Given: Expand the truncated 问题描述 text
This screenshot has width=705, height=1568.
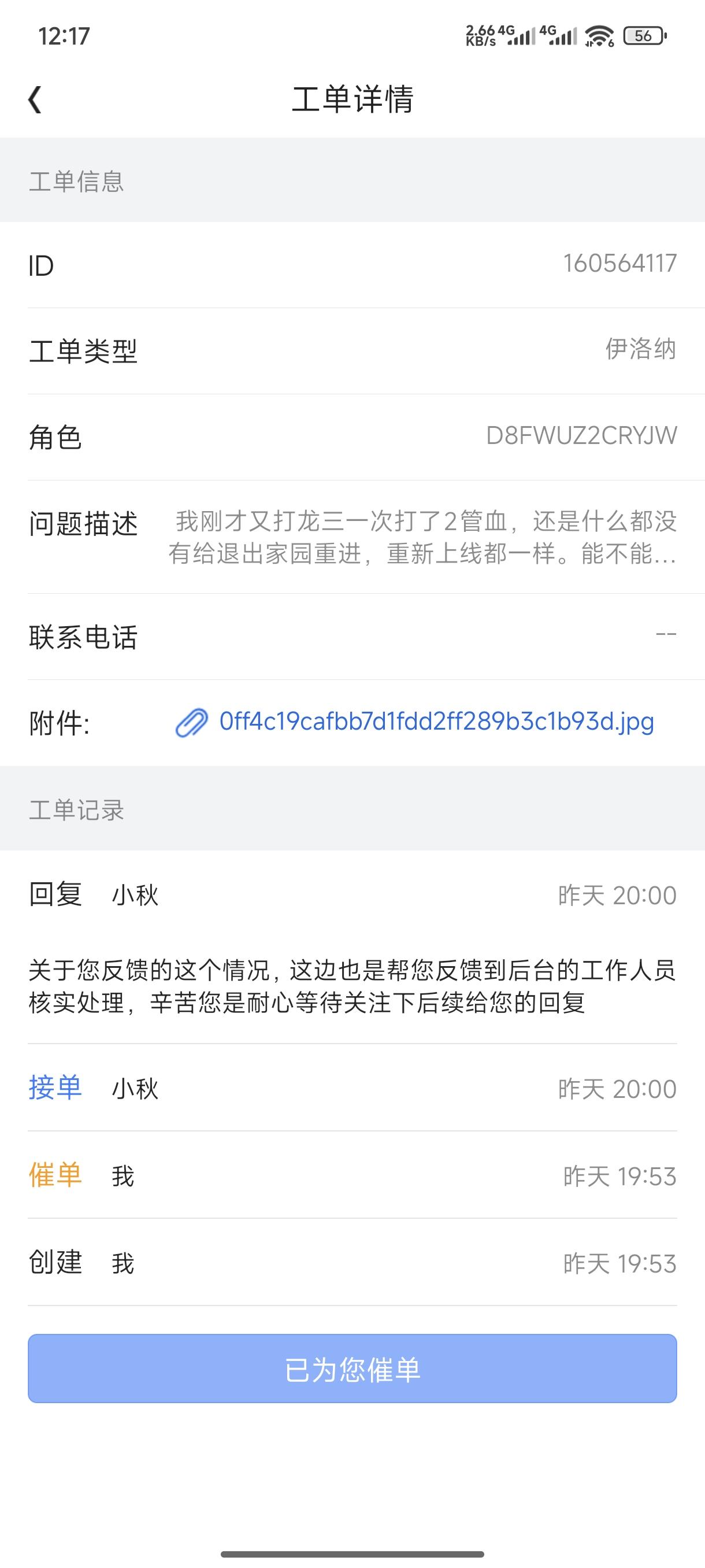Looking at the screenshot, I should coord(422,537).
